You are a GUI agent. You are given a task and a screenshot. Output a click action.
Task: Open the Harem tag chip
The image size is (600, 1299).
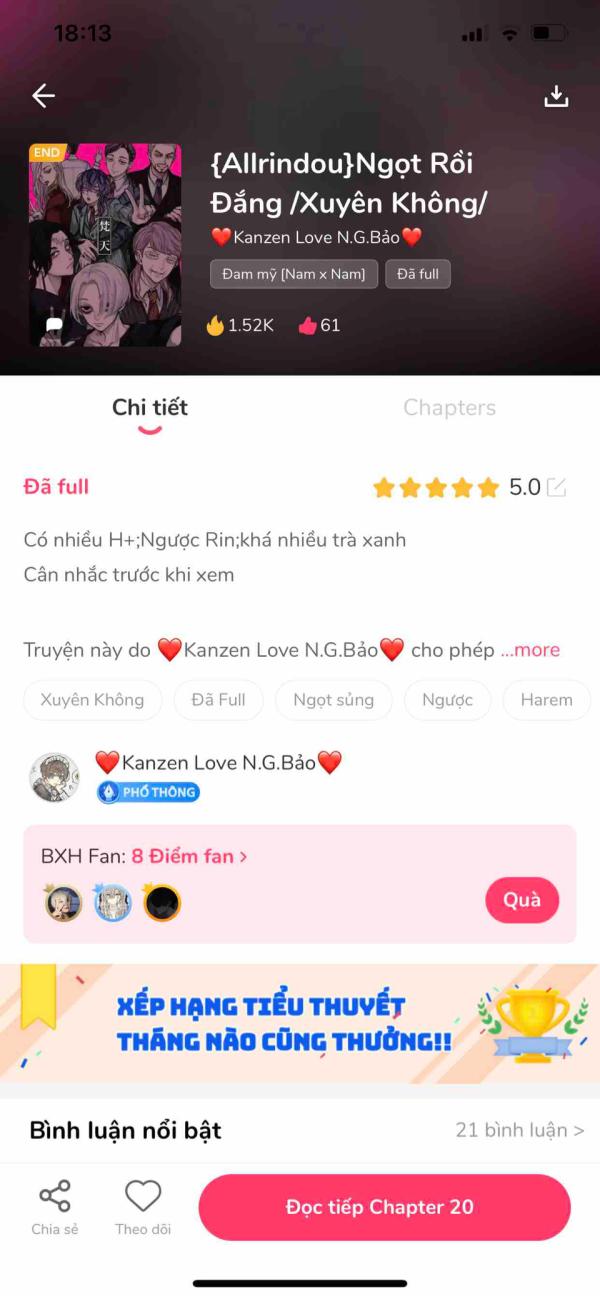tap(546, 700)
